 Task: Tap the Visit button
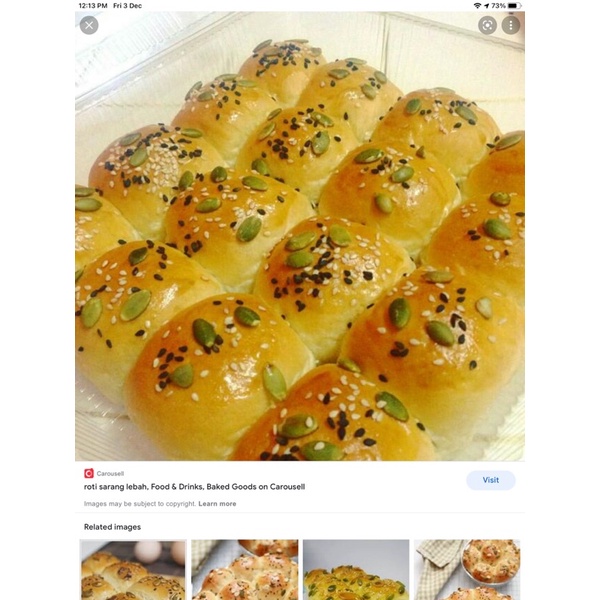(x=490, y=480)
